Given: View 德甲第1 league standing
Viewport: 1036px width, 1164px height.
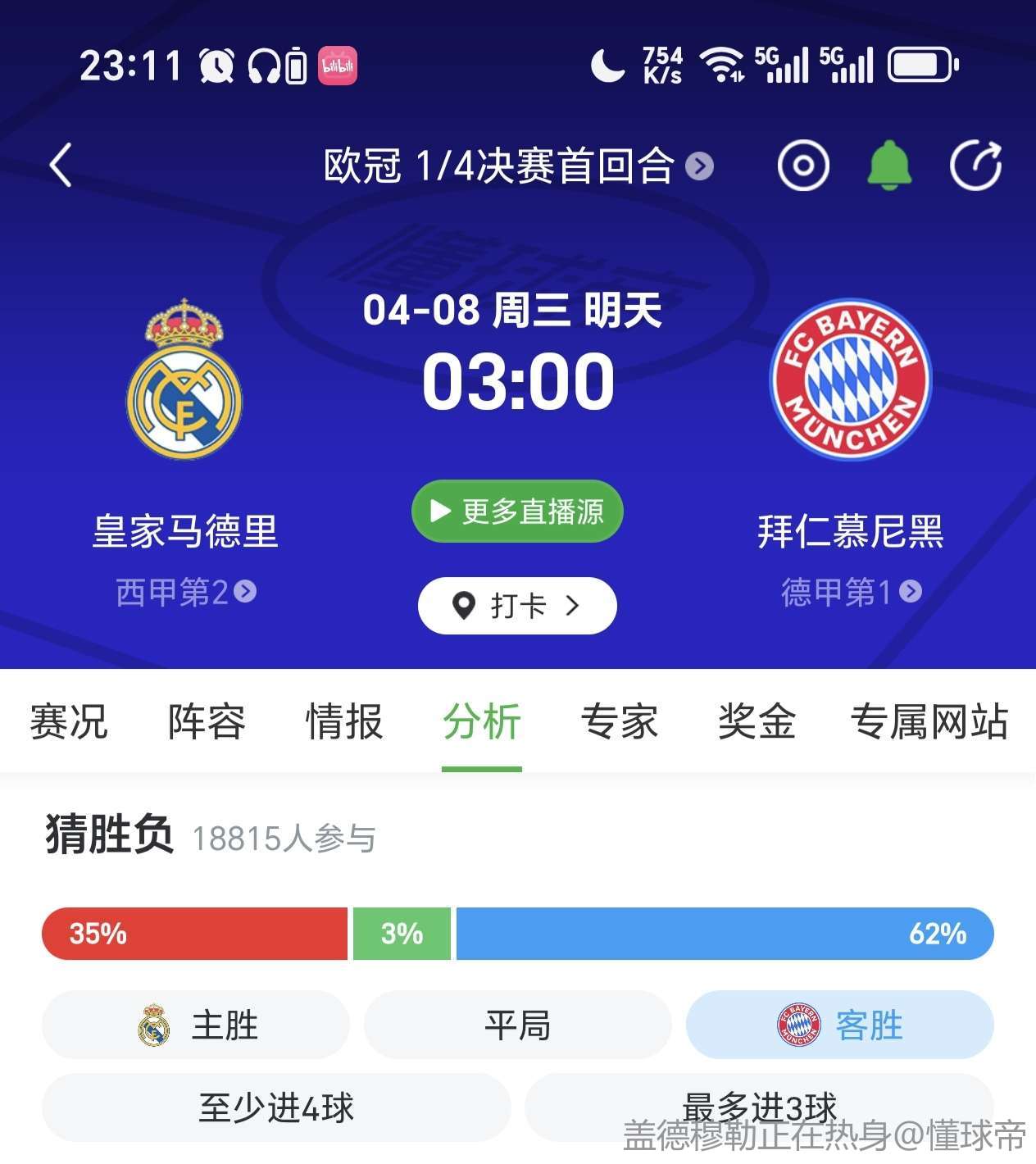Looking at the screenshot, I should [x=850, y=592].
